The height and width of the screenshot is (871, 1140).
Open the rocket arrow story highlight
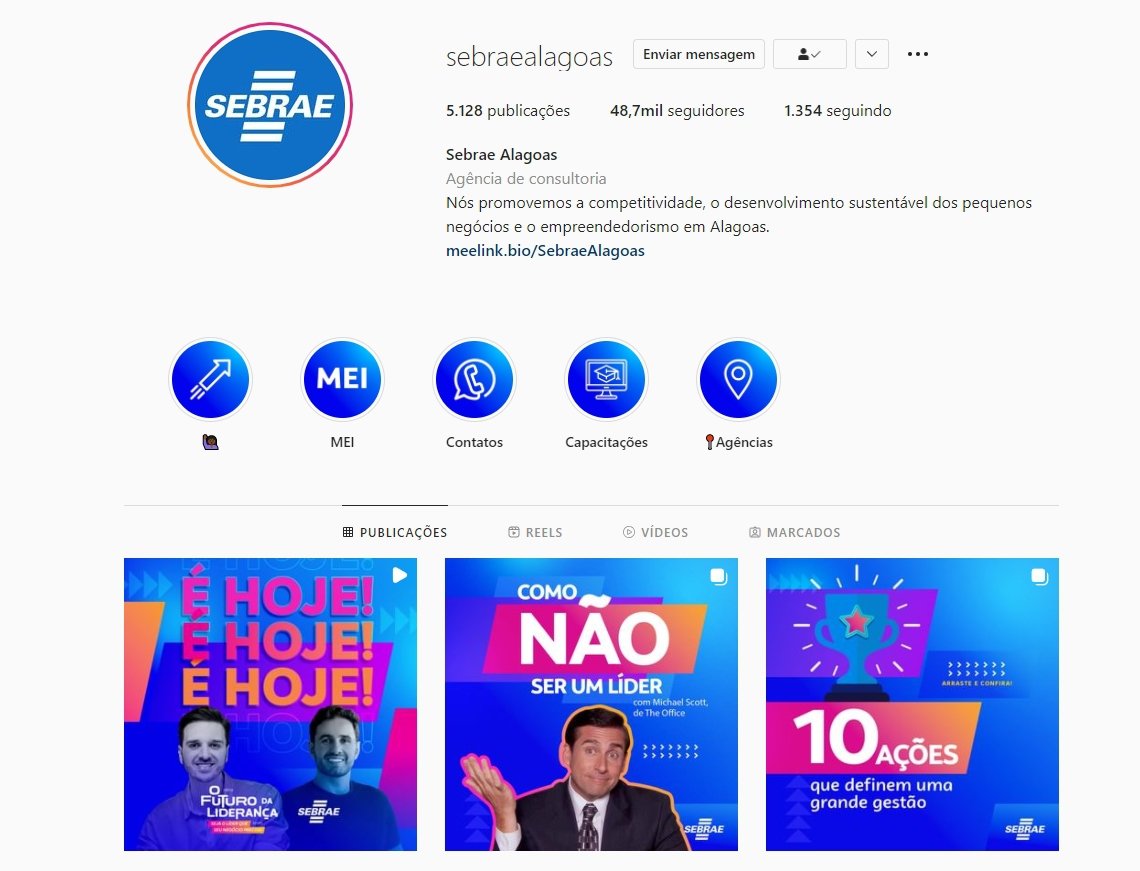[x=211, y=379]
